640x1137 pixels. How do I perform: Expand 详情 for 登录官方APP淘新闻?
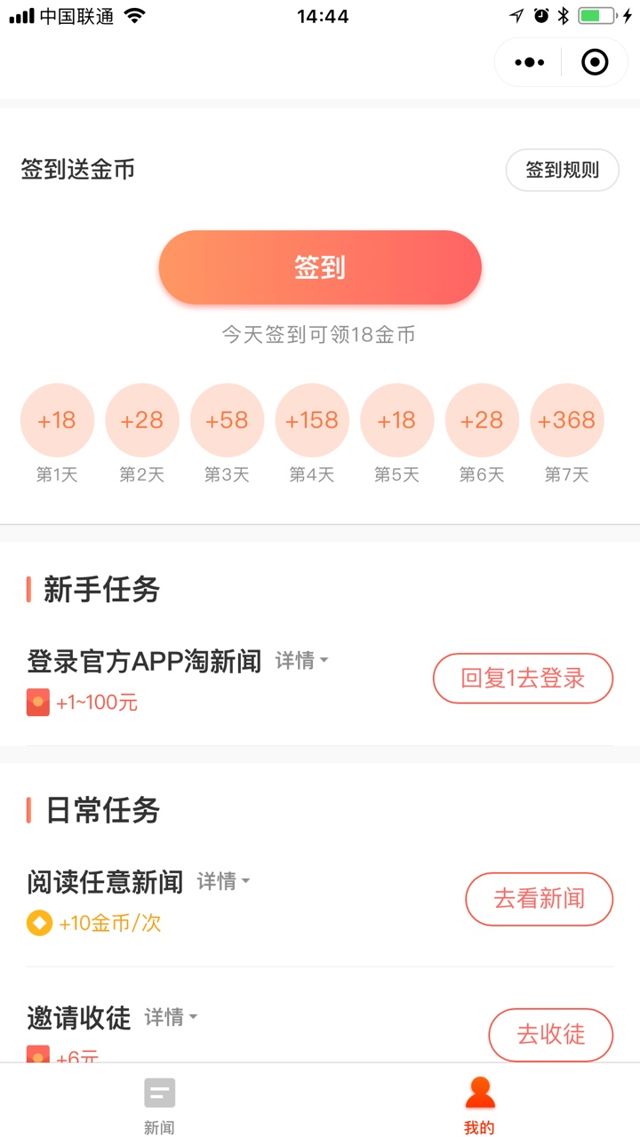pyautogui.click(x=302, y=660)
